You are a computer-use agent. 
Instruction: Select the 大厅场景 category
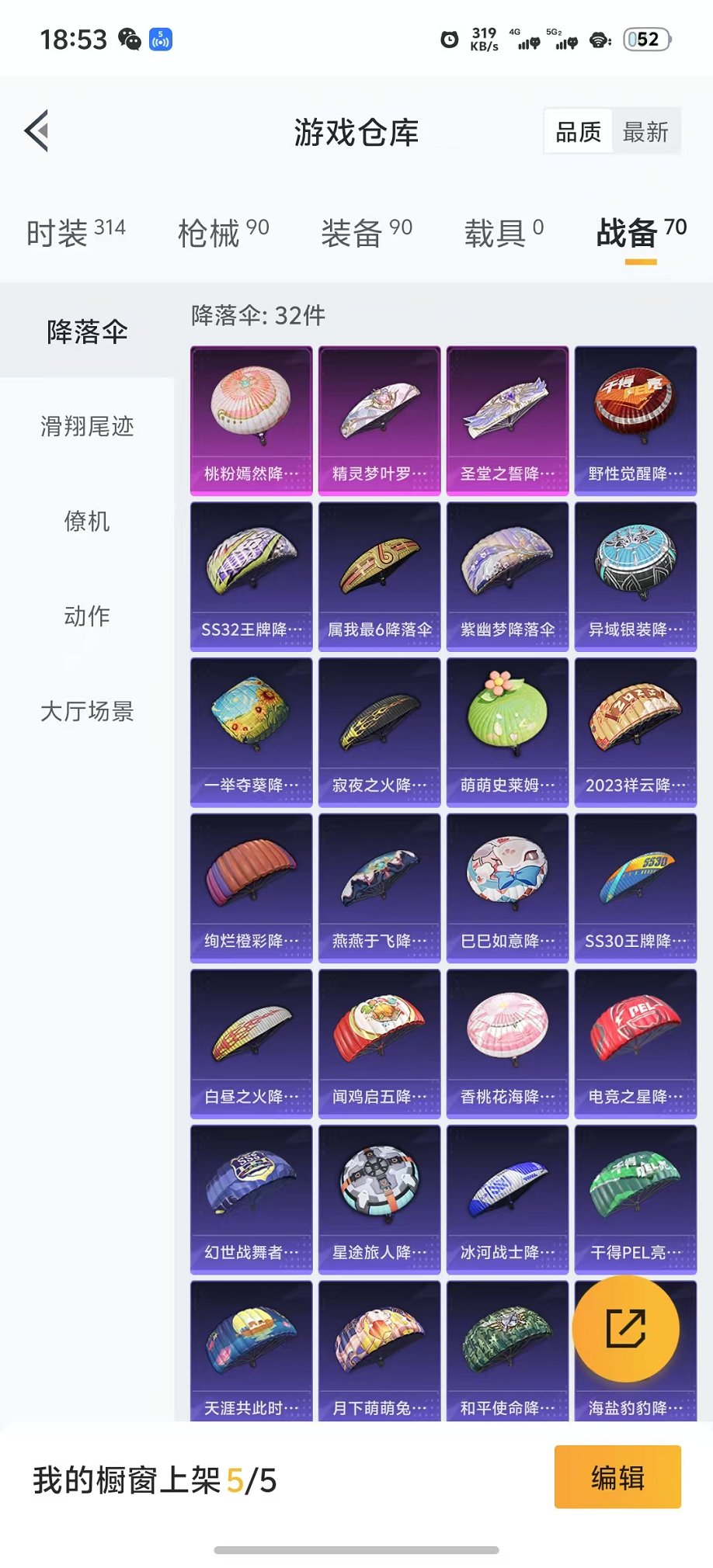[x=87, y=711]
